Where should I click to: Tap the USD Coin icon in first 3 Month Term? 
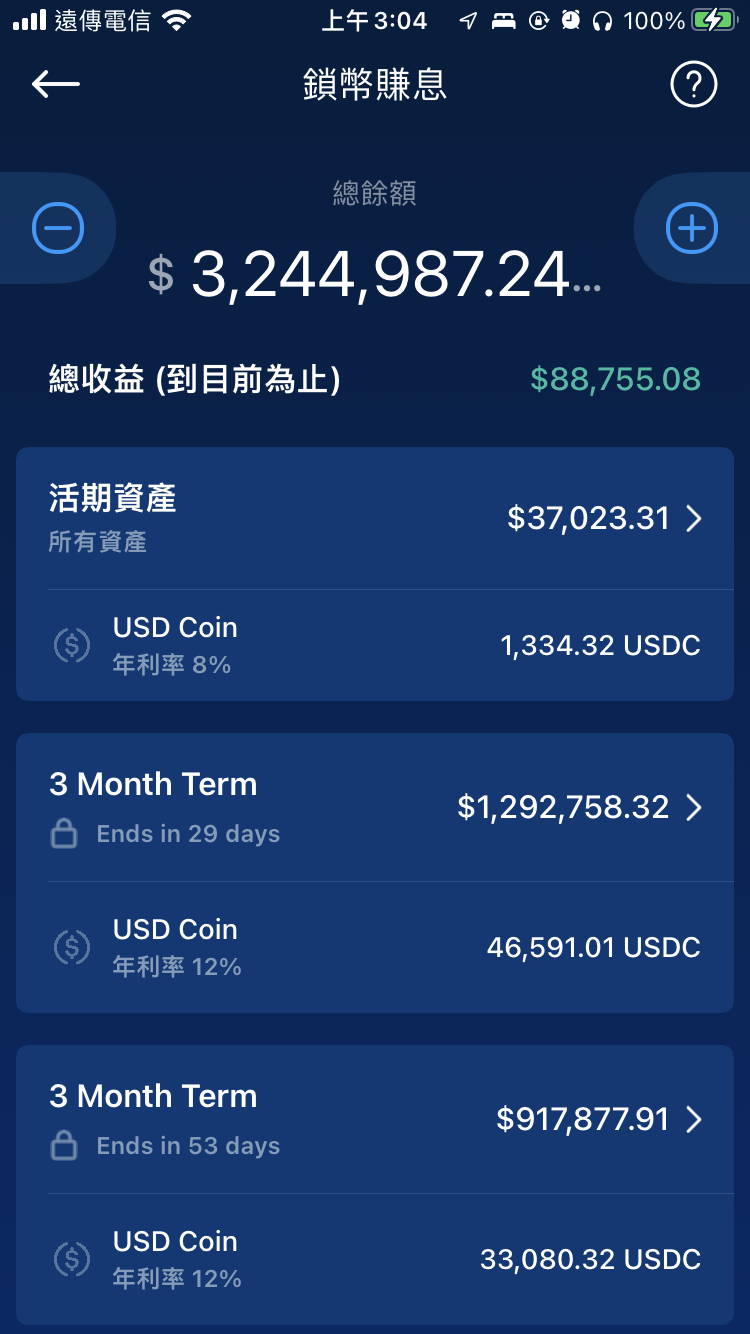click(x=71, y=947)
